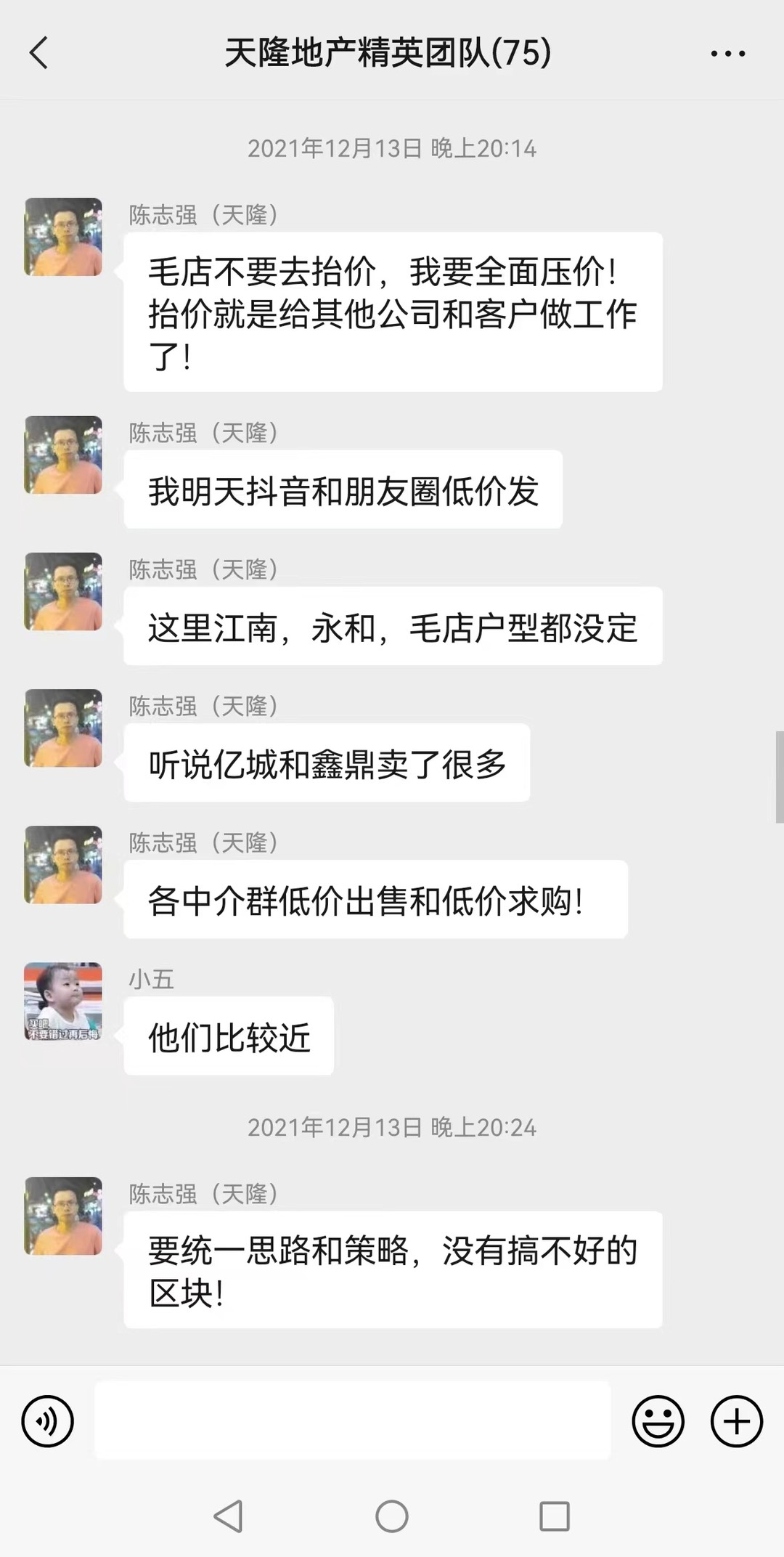Open the emoji picker
The width and height of the screenshot is (784, 1557).
(x=658, y=1421)
